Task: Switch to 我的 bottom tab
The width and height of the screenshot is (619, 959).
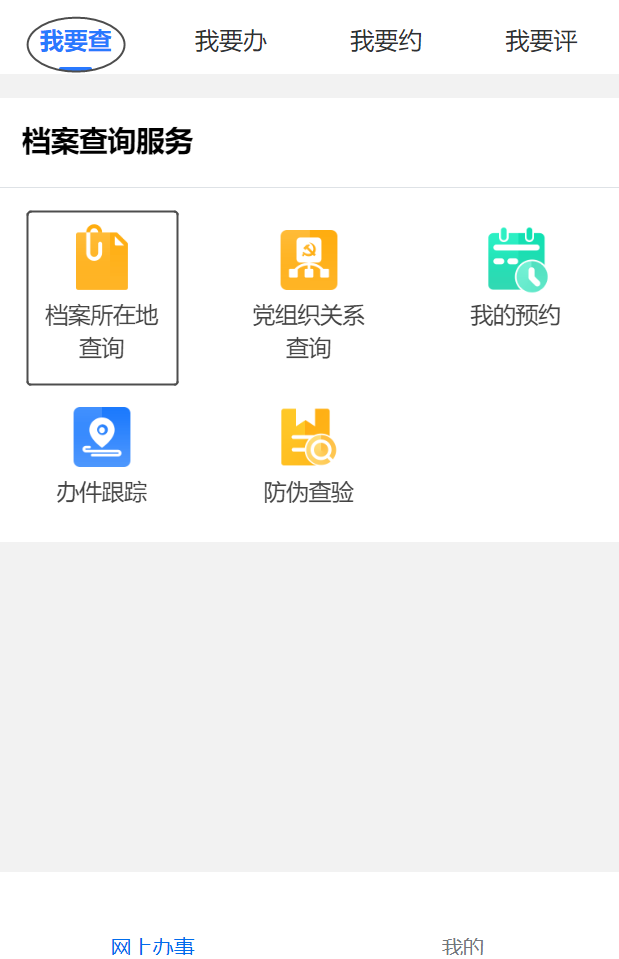Action: [x=463, y=945]
